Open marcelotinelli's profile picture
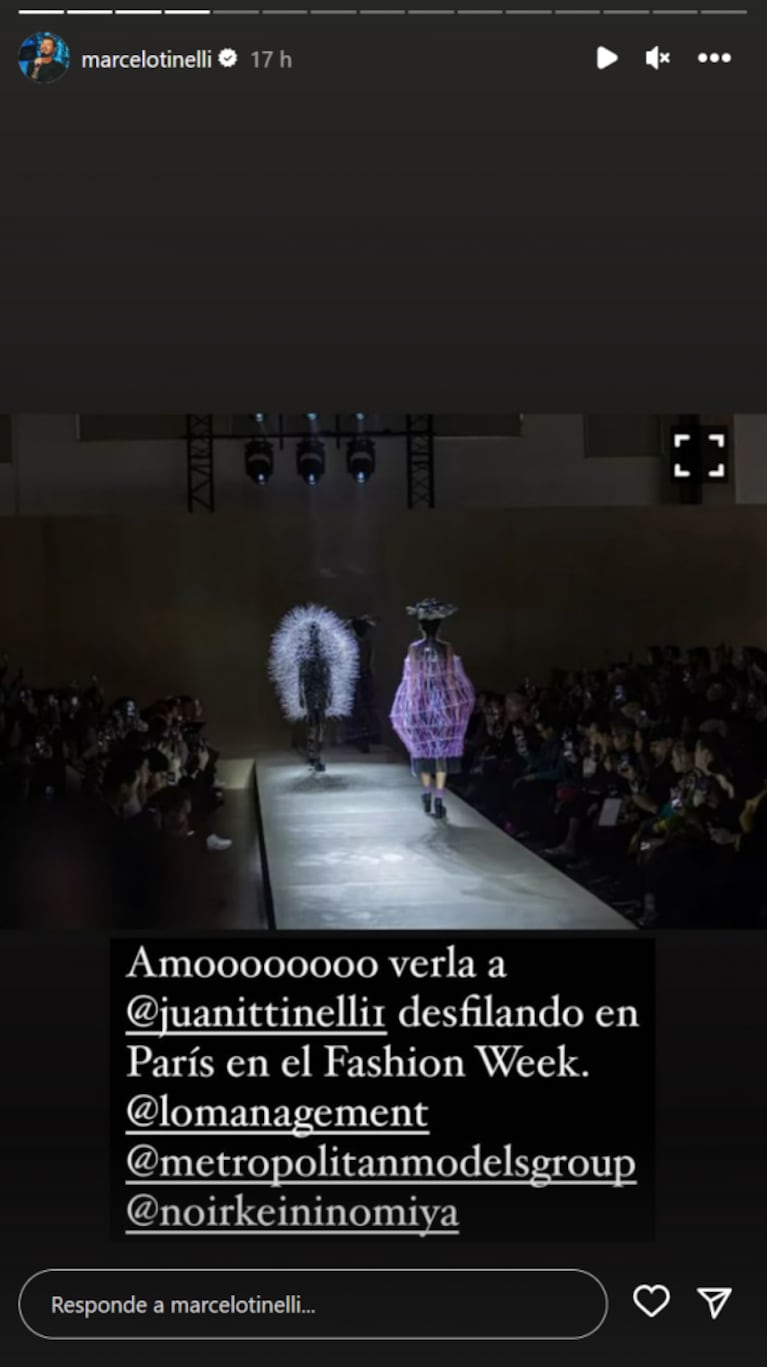The width and height of the screenshot is (767, 1367). [x=43, y=58]
